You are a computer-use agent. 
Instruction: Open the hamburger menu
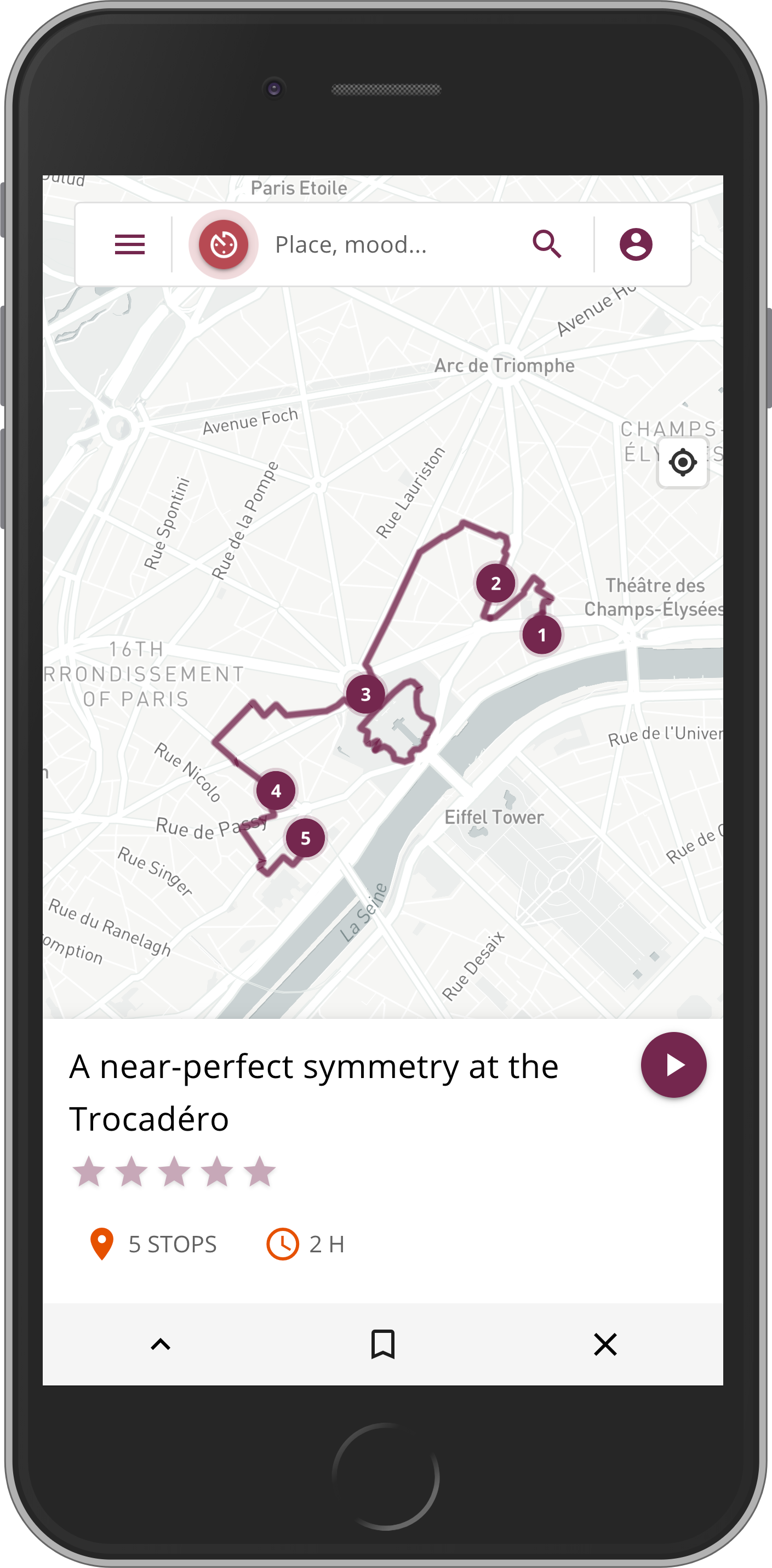tap(129, 244)
